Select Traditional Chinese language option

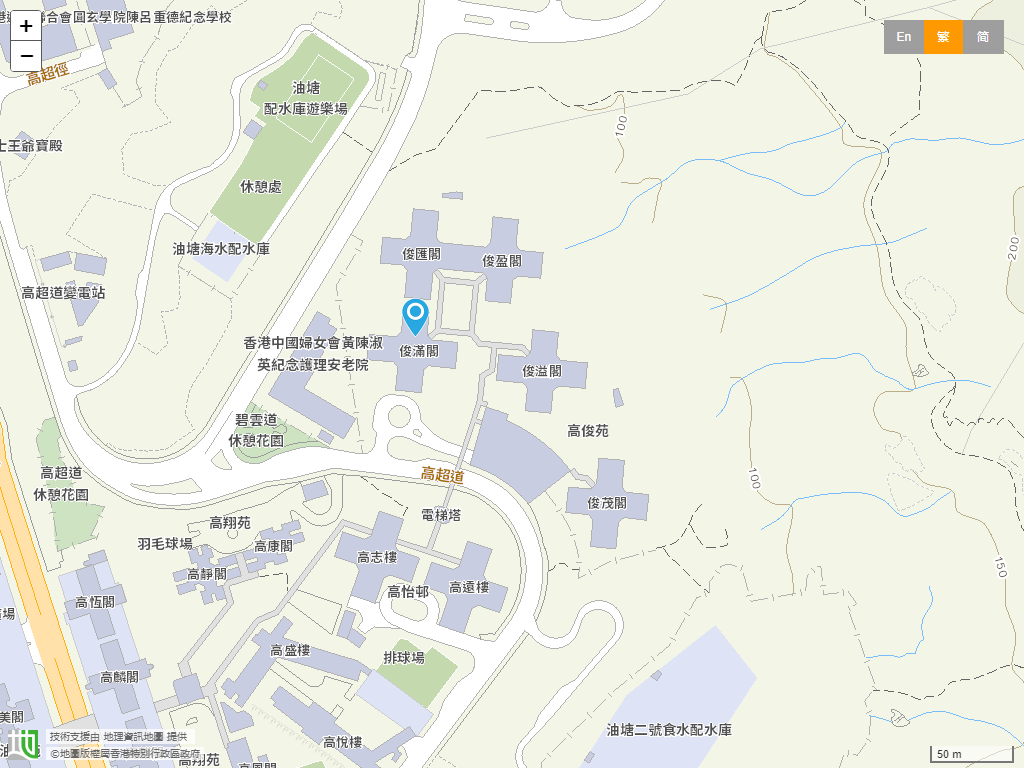[943, 37]
